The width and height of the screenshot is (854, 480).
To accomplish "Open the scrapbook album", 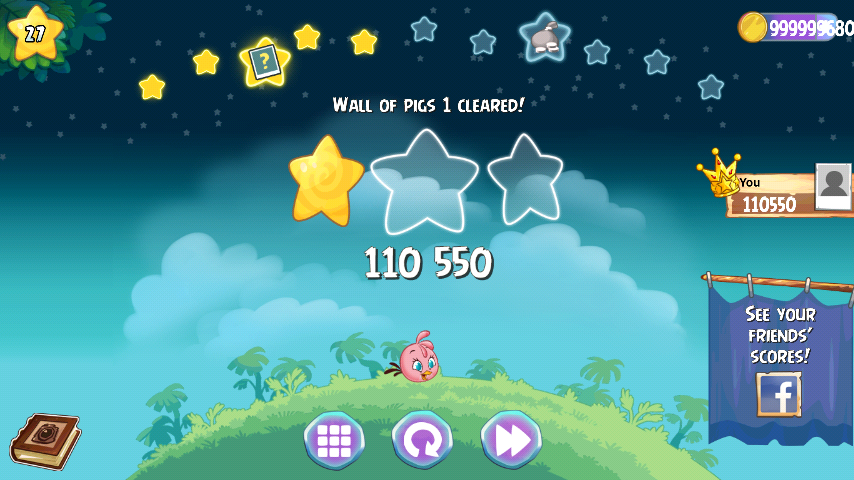I will click(x=43, y=440).
